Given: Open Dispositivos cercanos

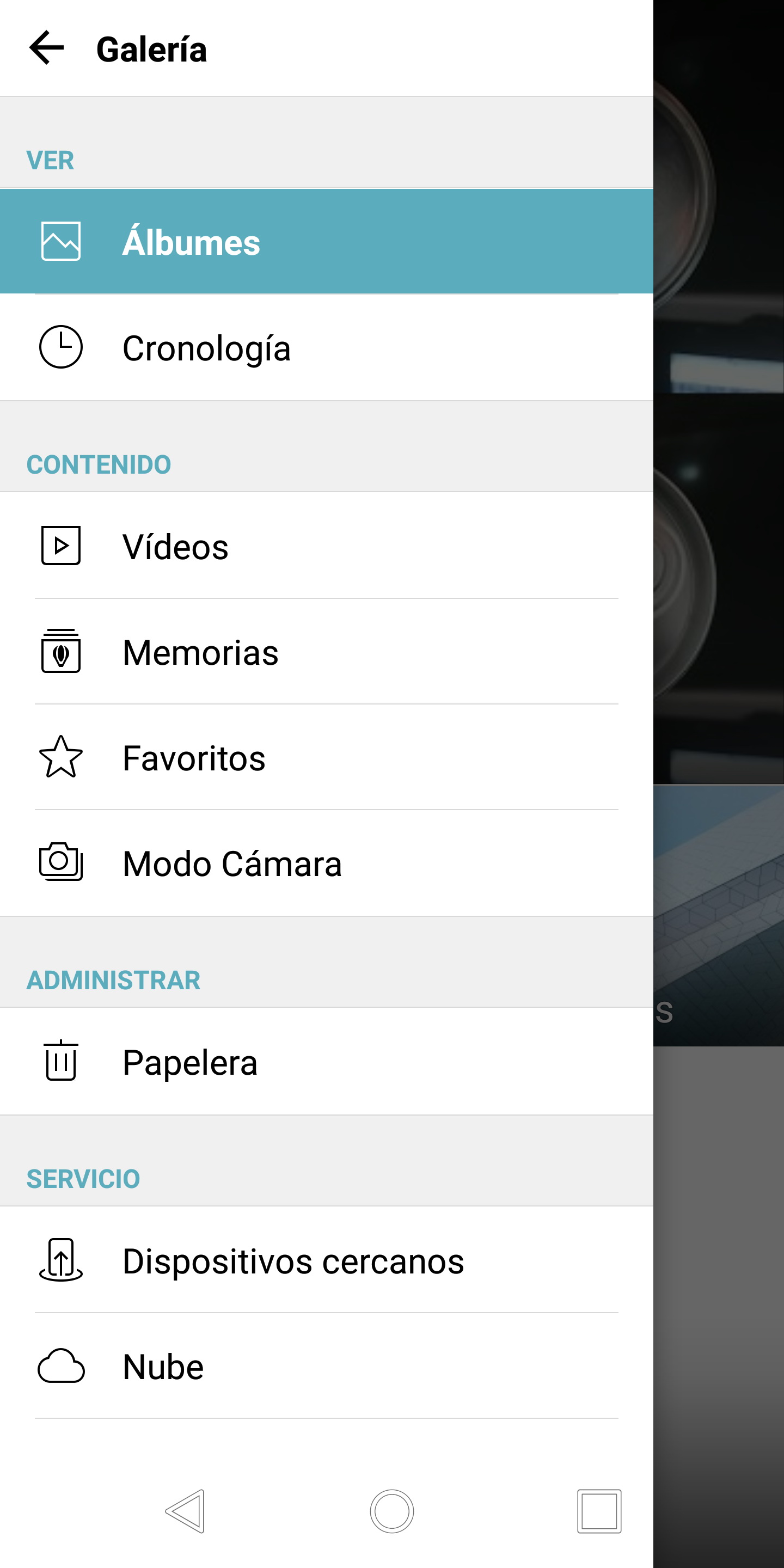Looking at the screenshot, I should click(x=326, y=1260).
